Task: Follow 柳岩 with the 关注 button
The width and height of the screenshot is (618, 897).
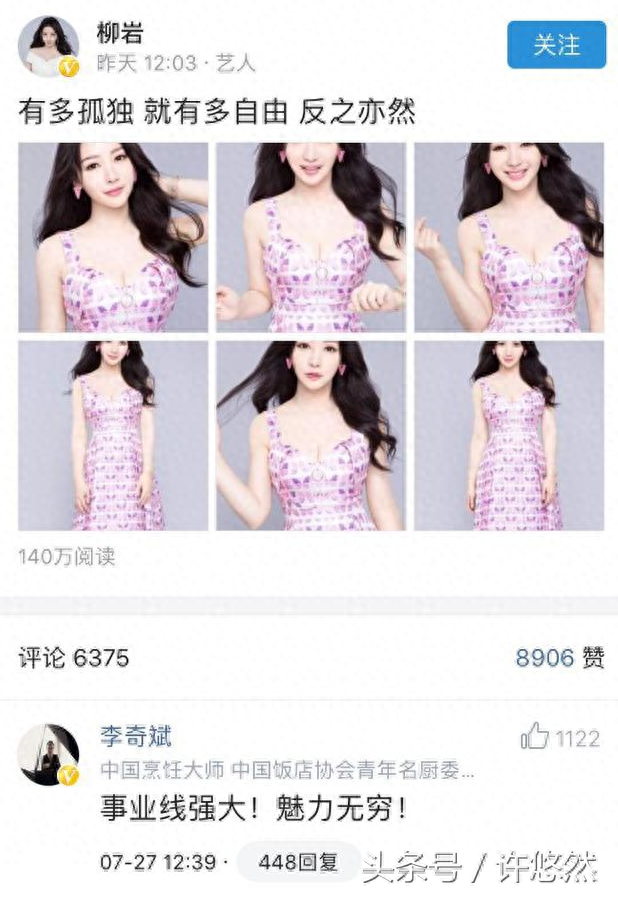Action: (x=556, y=45)
